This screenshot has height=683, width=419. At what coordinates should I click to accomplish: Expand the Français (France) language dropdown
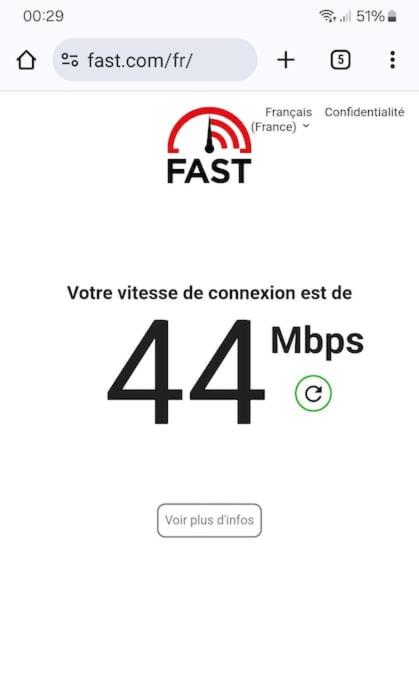pos(282,119)
